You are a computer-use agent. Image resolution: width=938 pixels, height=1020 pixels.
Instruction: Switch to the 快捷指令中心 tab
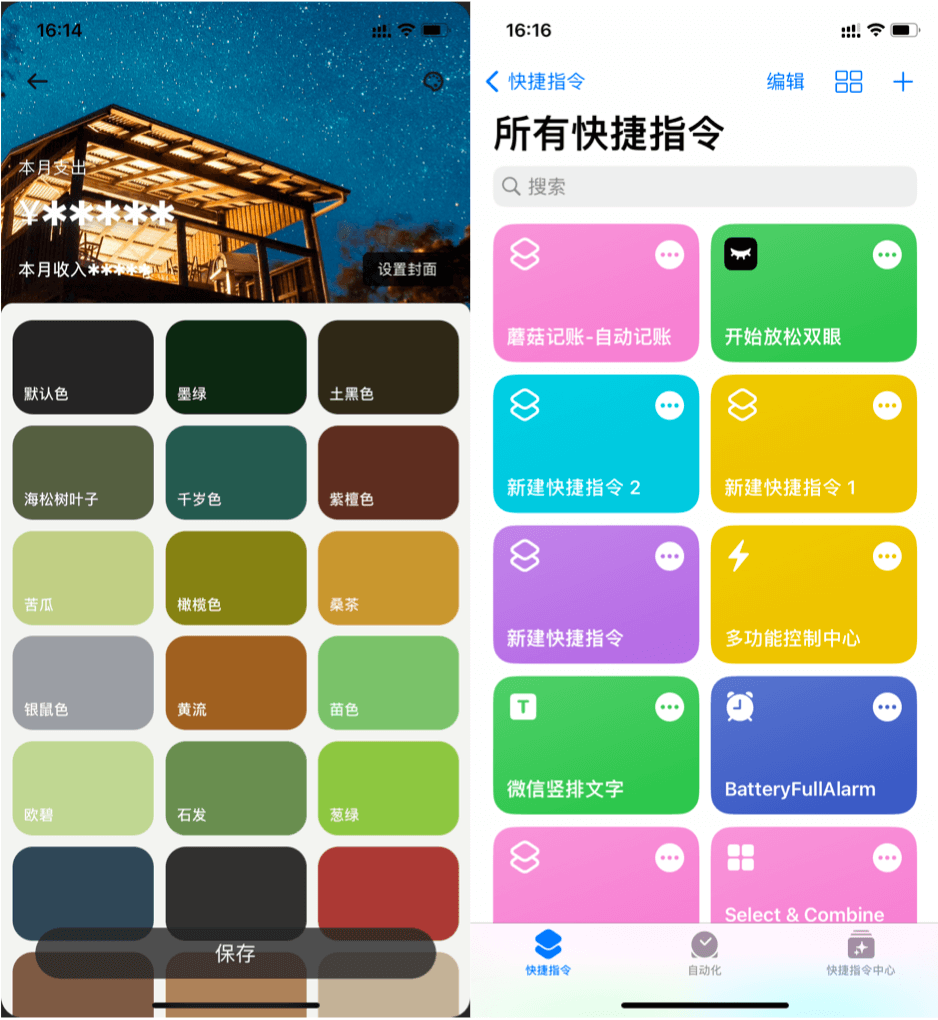(x=860, y=953)
